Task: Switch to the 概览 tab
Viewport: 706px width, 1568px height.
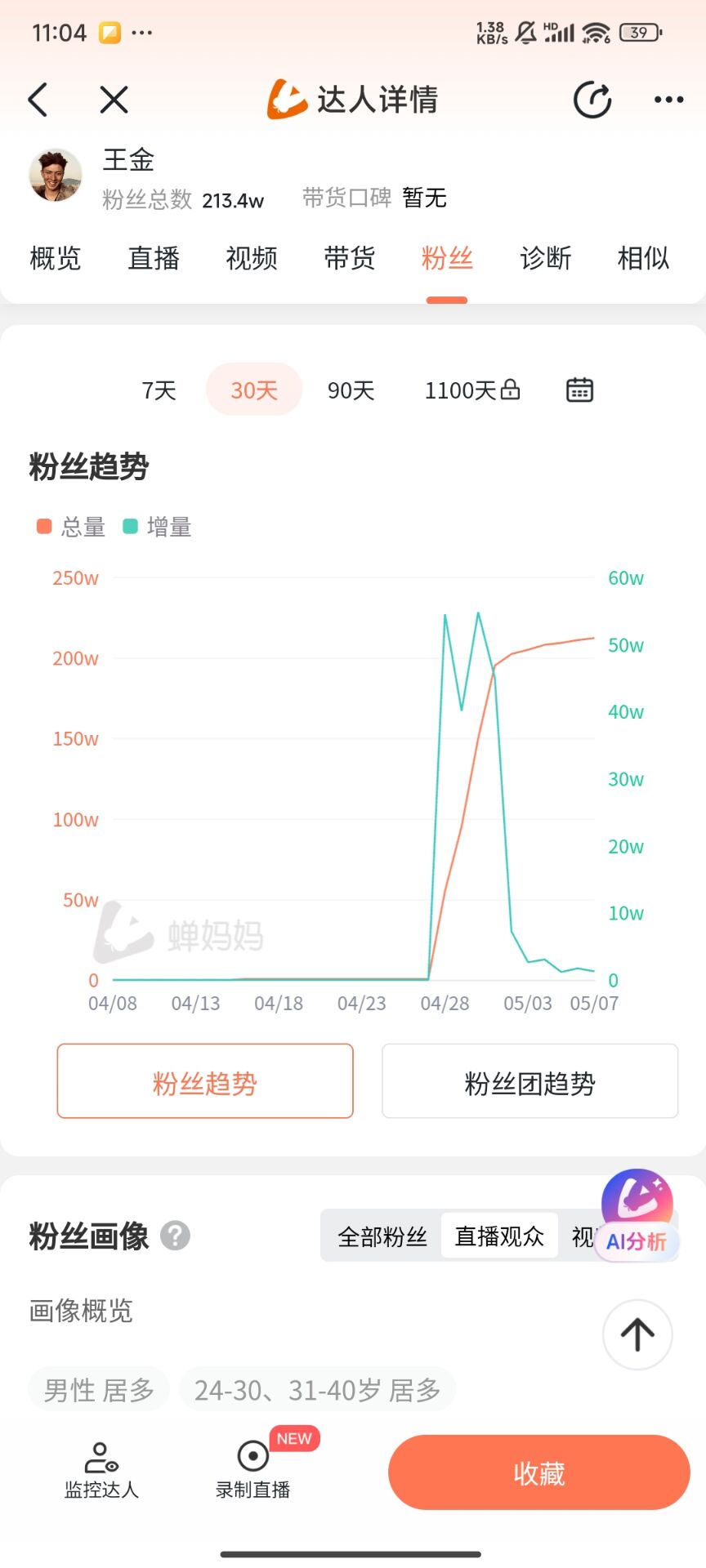Action: coord(56,258)
